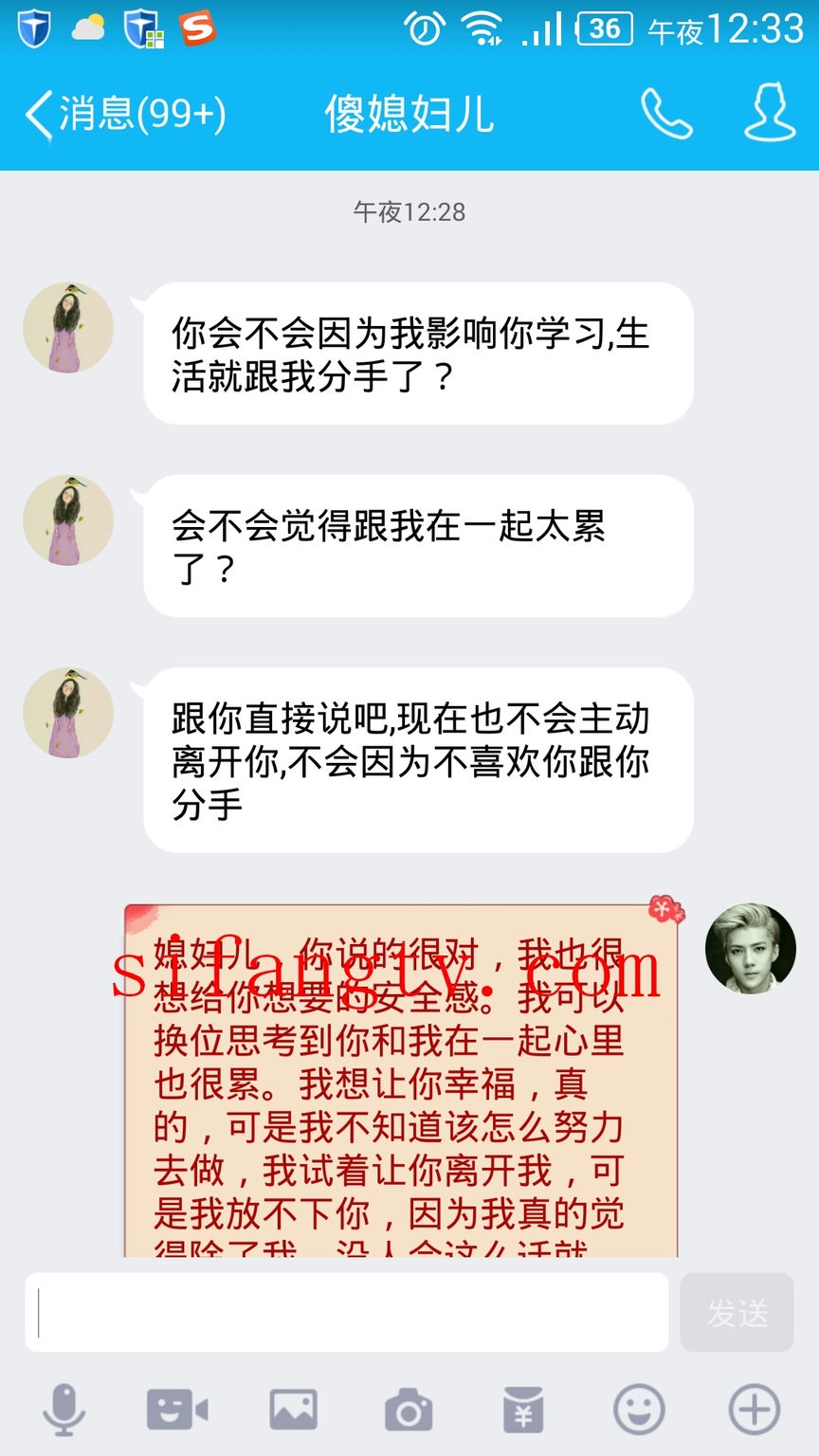The height and width of the screenshot is (1456, 819).
Task: Open the emoji picker
Action: [639, 1410]
